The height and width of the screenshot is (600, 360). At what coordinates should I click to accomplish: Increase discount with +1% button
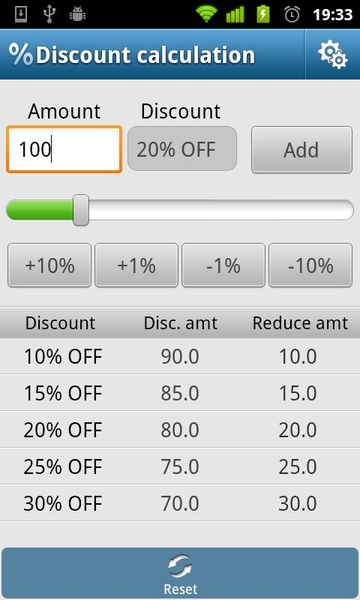point(136,265)
